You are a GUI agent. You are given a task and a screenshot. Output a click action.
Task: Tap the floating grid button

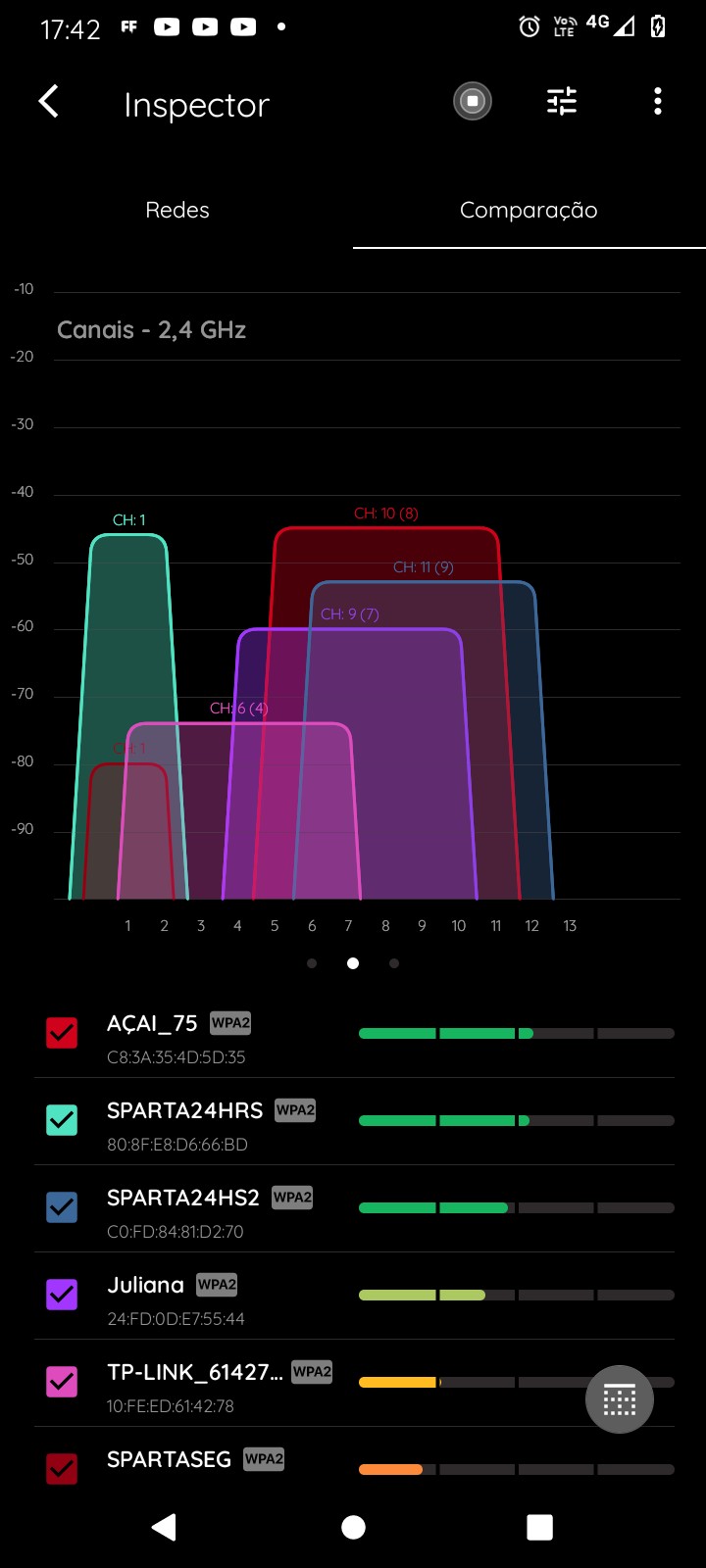620,1399
